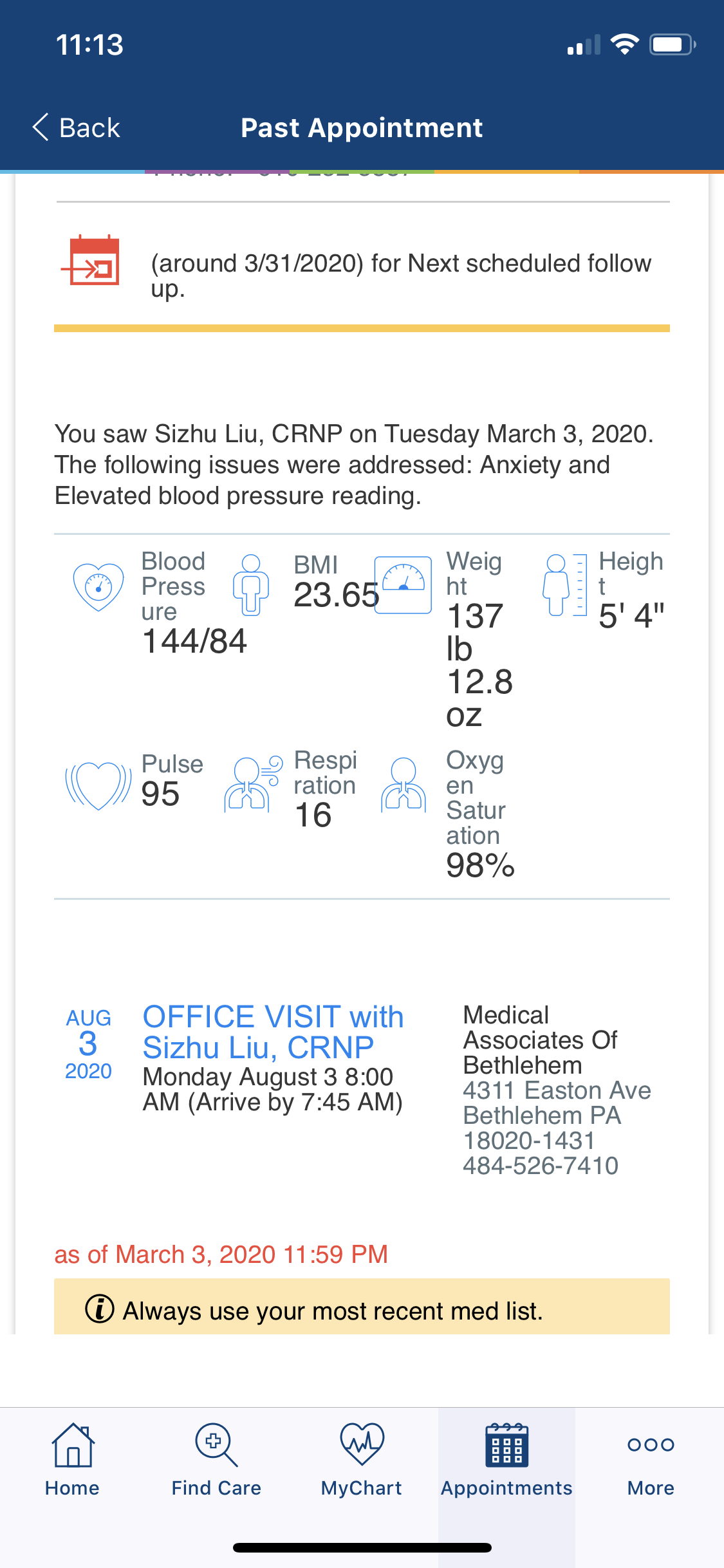Viewport: 724px width, 1568px height.
Task: Go back from Past Appointment
Action: point(76,127)
